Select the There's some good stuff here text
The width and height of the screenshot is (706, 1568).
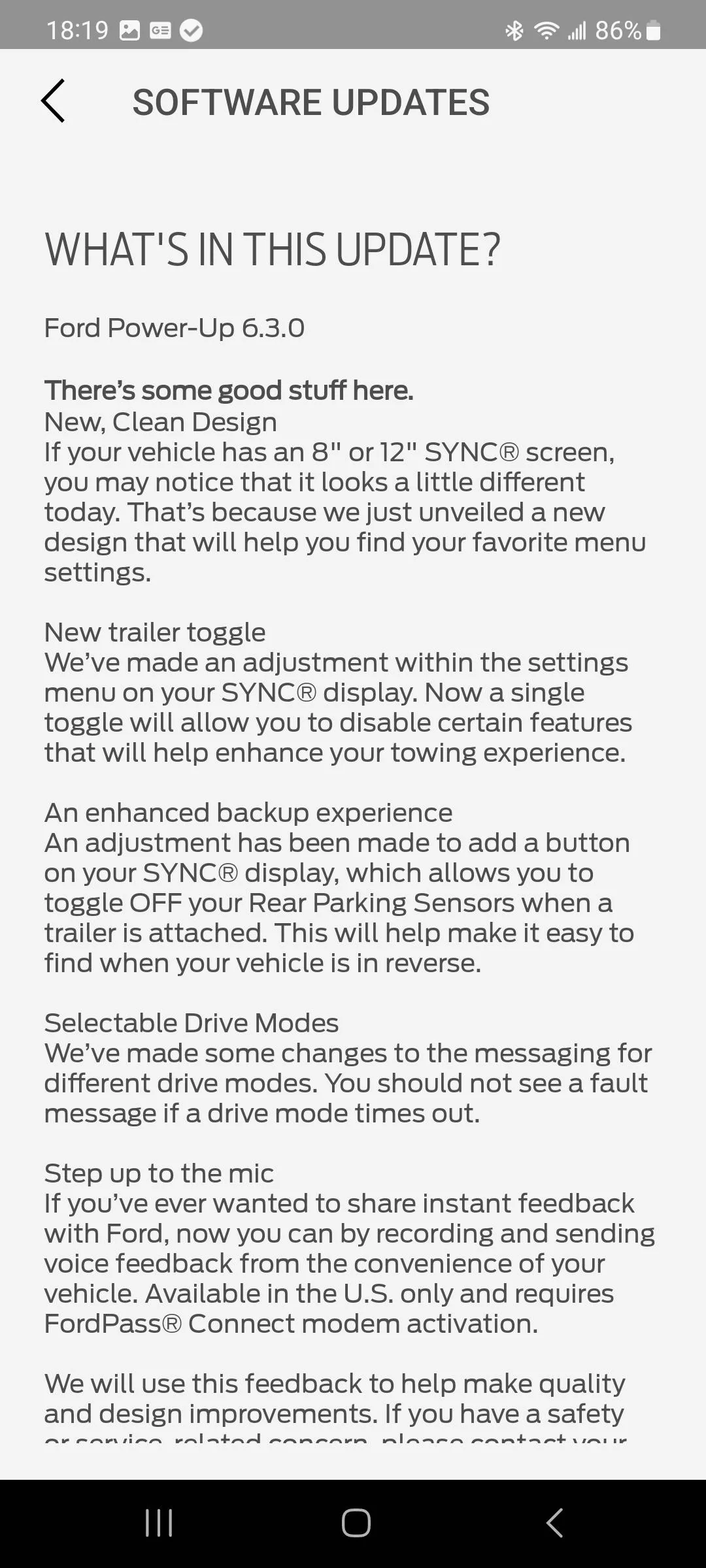(229, 389)
